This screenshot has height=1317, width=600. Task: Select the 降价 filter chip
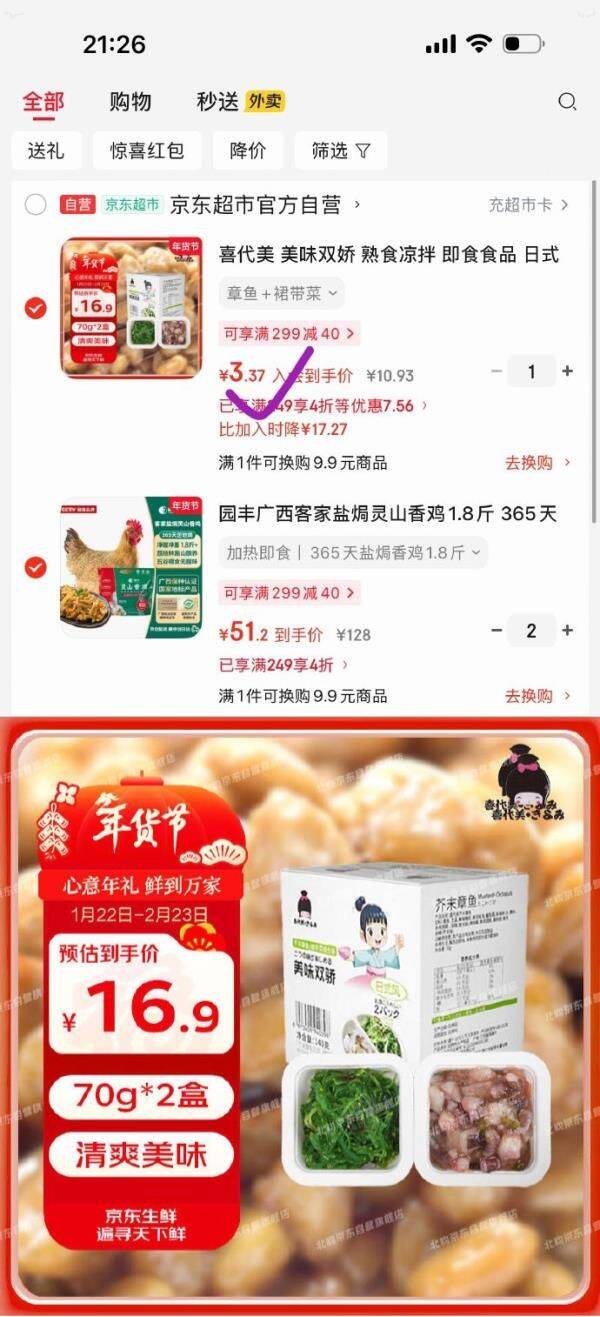click(x=248, y=150)
